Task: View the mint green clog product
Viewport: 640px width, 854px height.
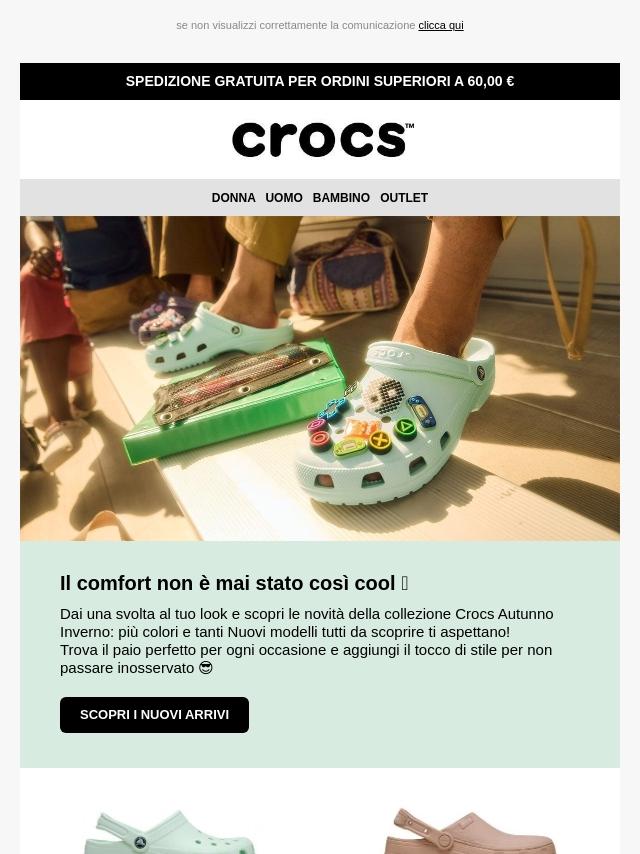Action: click(170, 832)
